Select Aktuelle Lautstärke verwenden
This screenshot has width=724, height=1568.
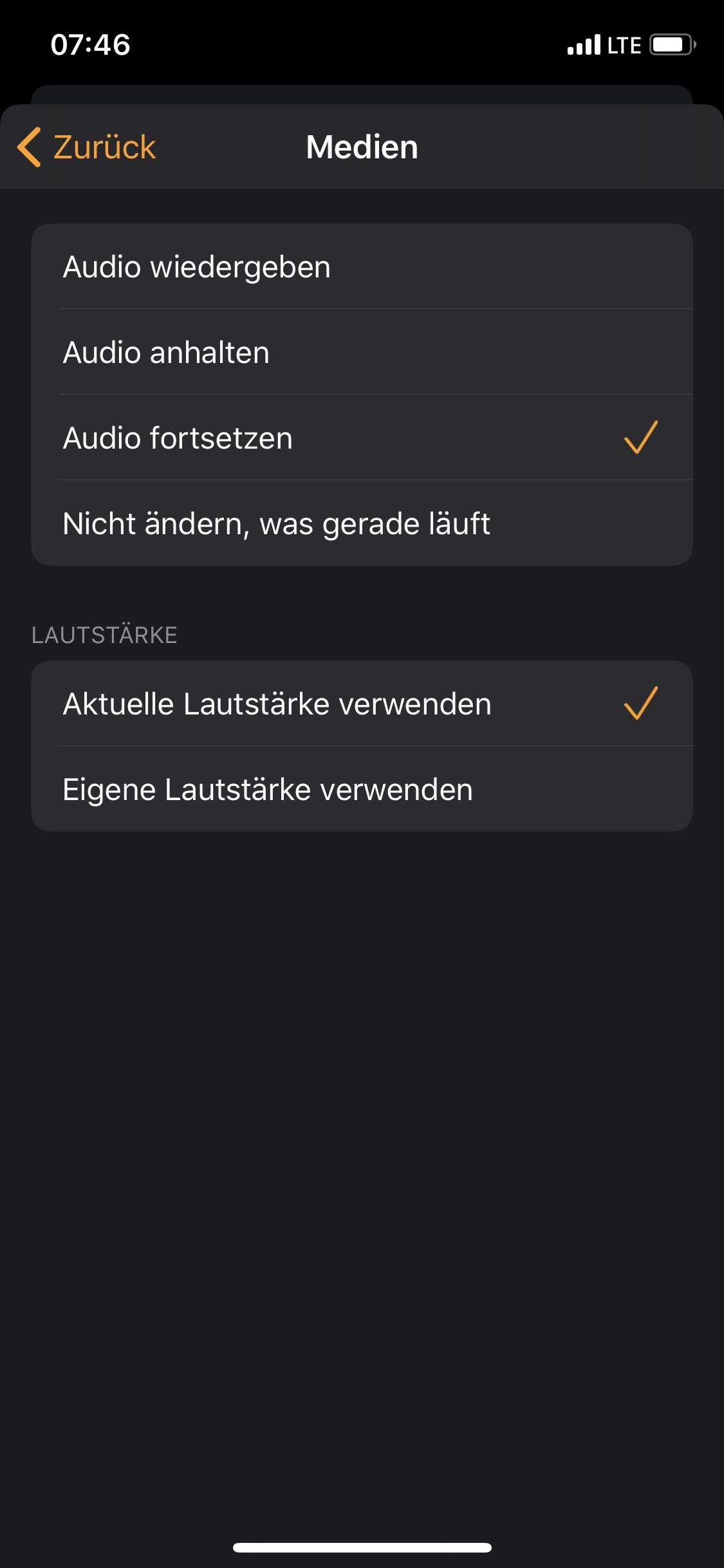[360, 704]
